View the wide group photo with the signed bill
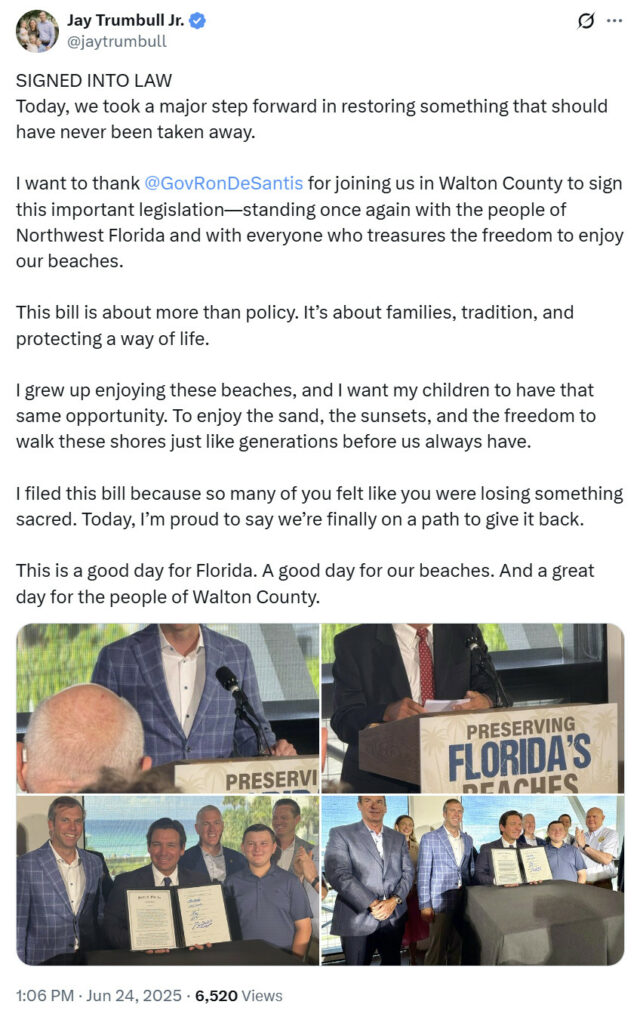The height and width of the screenshot is (1020, 640). pyautogui.click(x=472, y=880)
